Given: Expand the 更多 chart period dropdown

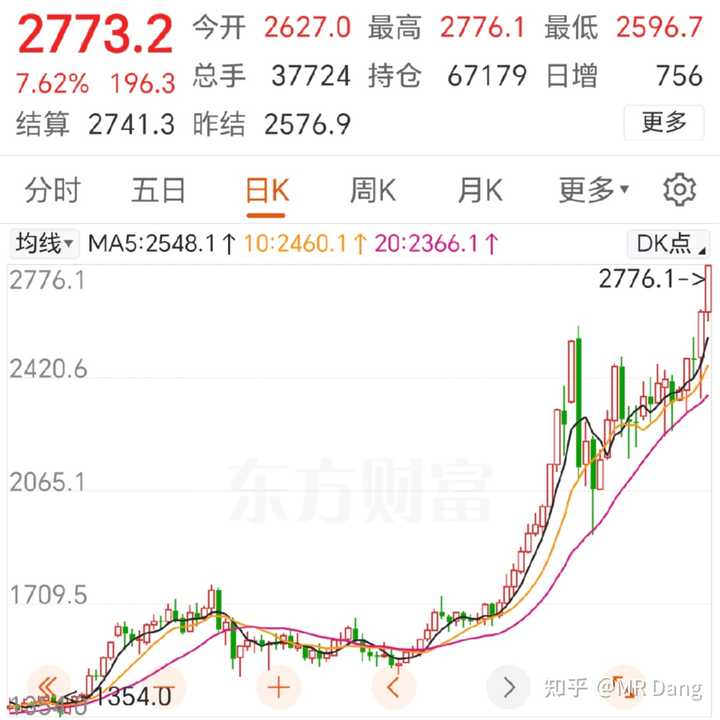Looking at the screenshot, I should (x=593, y=190).
